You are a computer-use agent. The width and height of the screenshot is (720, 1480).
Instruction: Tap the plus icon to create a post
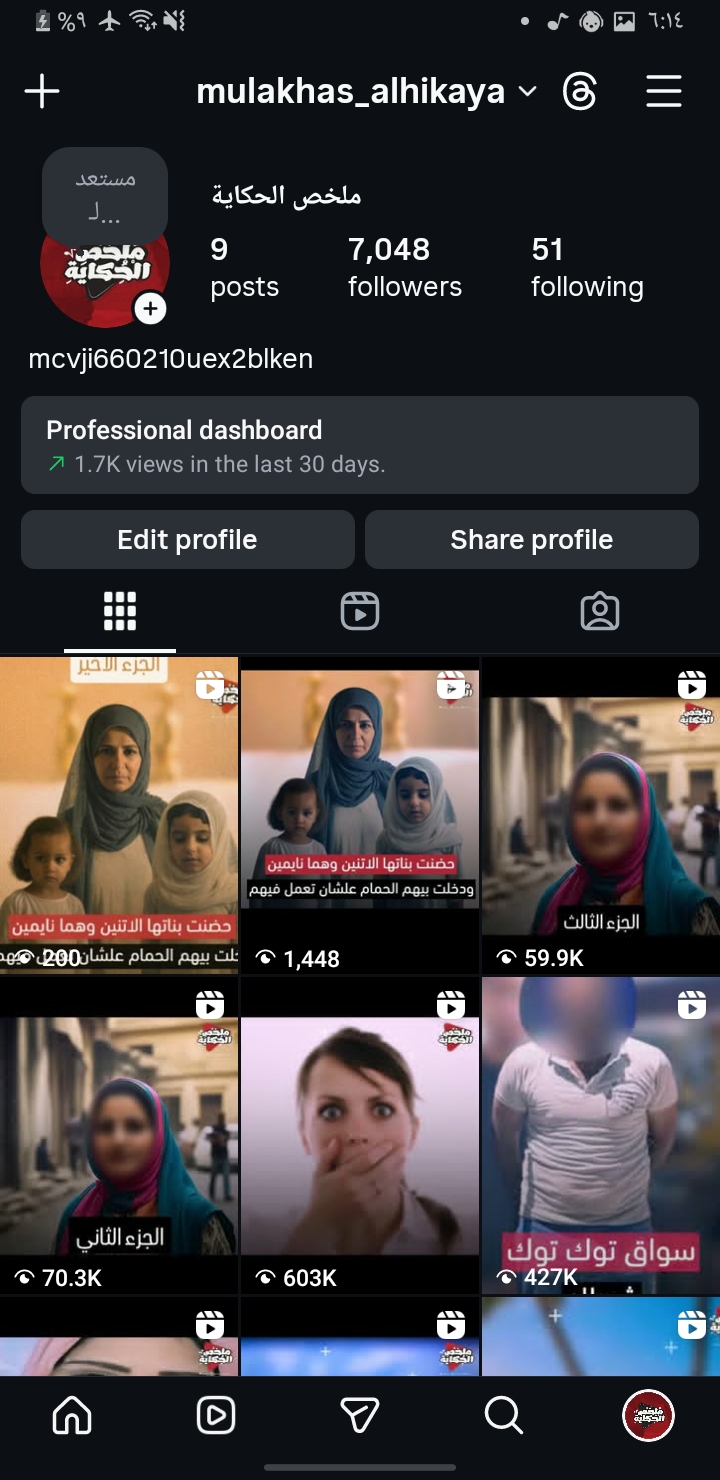[42, 92]
